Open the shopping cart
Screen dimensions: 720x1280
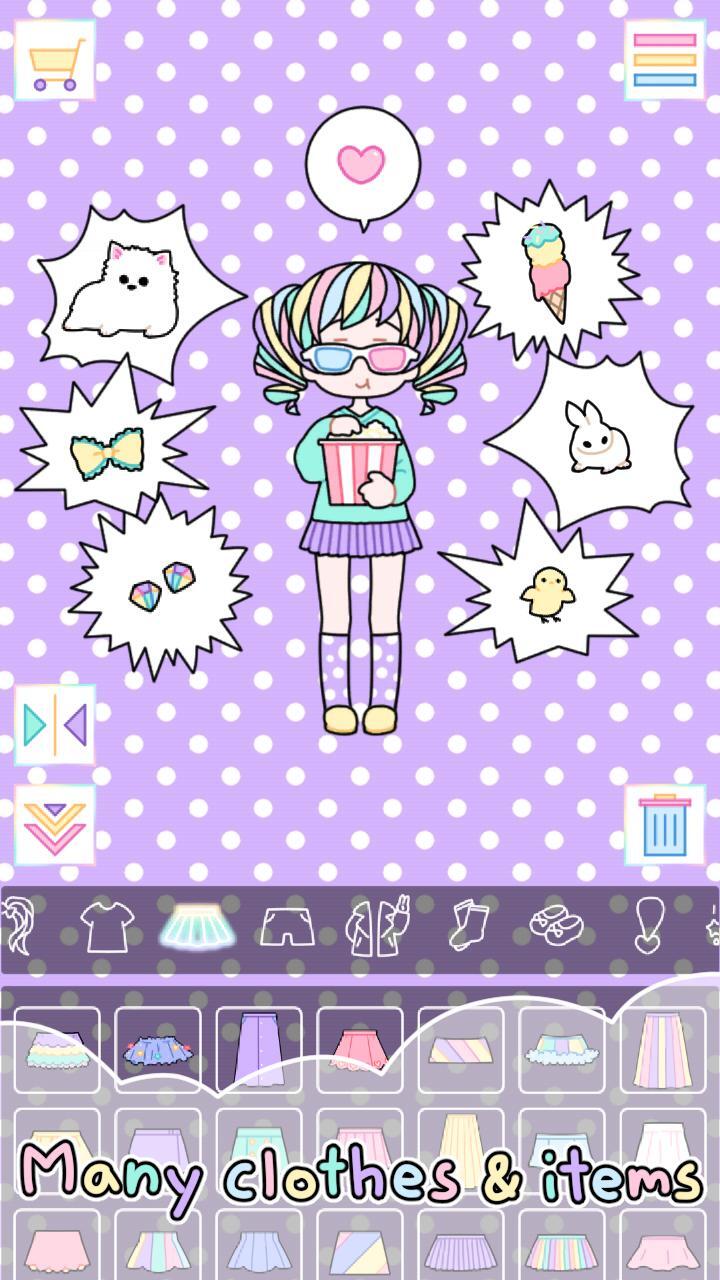coord(55,57)
